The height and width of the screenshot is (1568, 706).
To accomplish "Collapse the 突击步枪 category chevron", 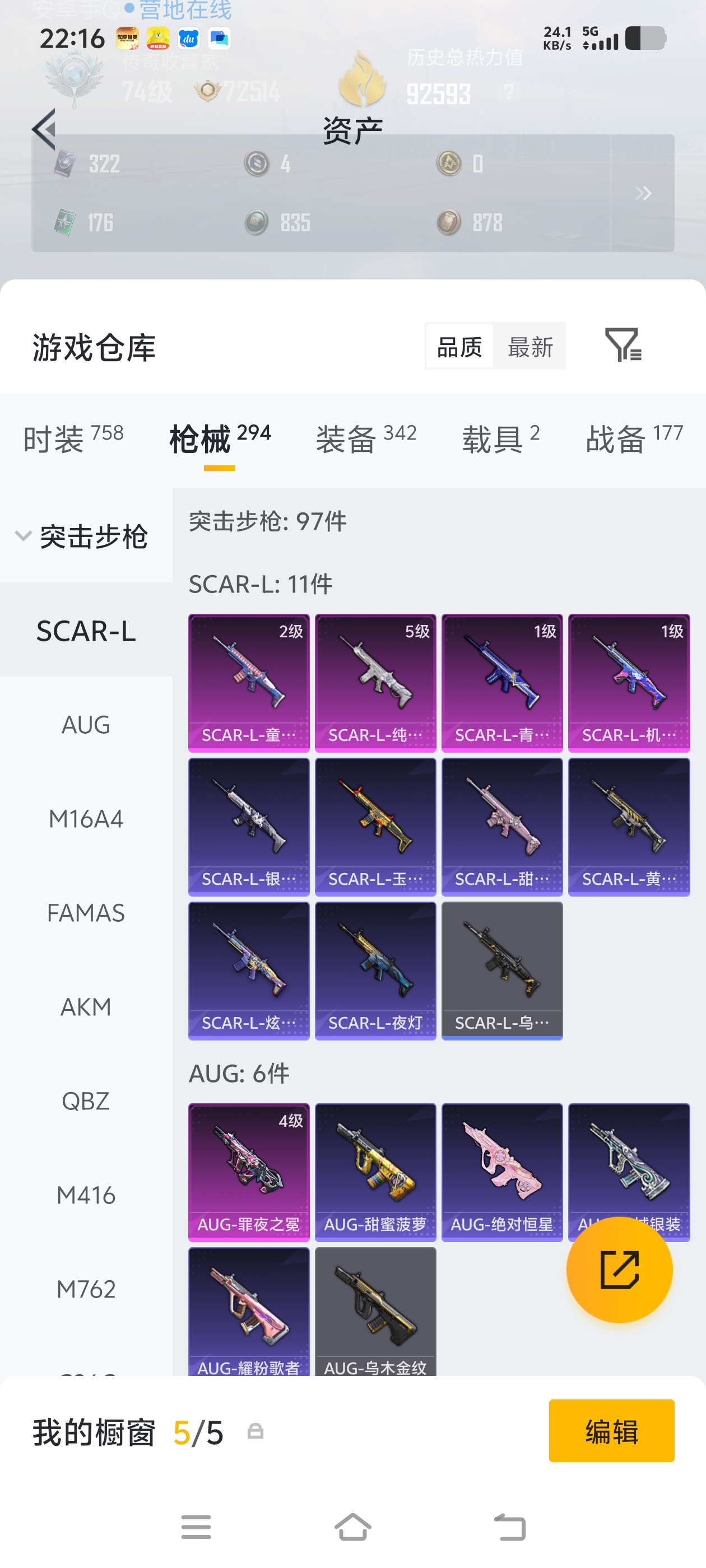I will tap(23, 536).
